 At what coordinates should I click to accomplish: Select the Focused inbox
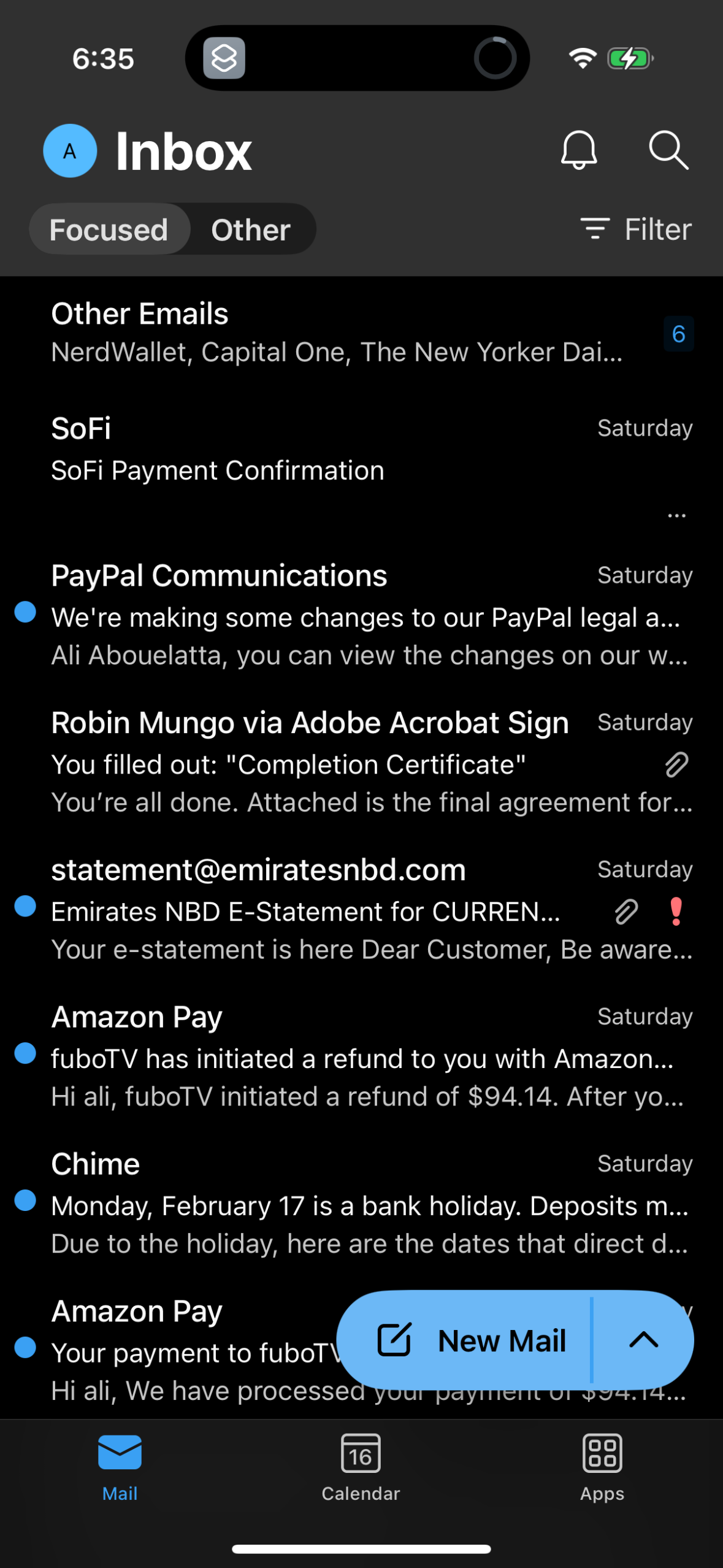(x=109, y=229)
